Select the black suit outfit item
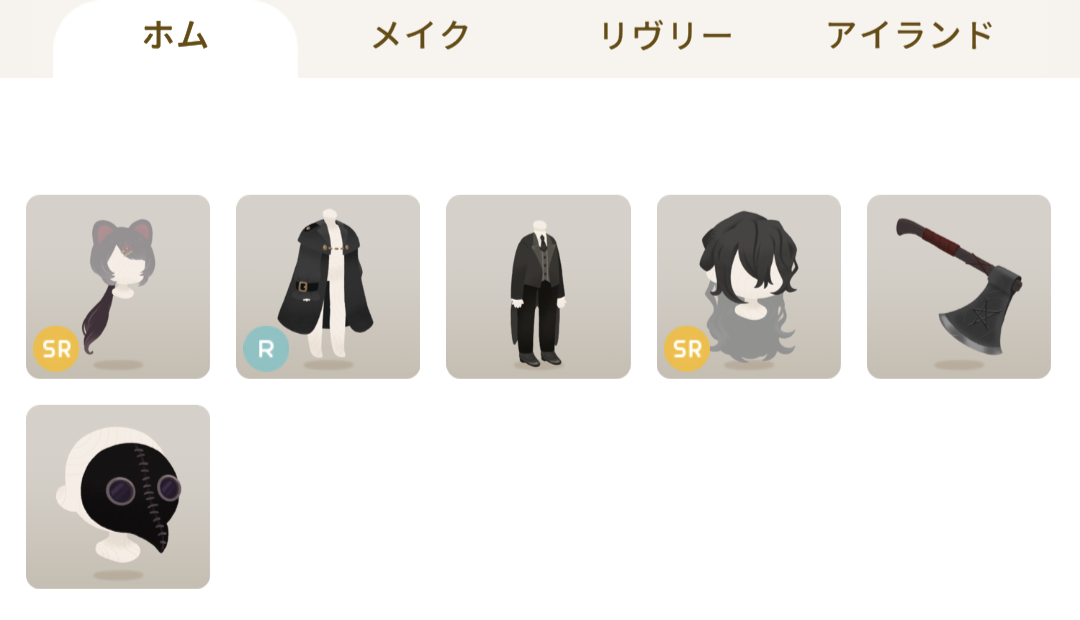 [538, 287]
